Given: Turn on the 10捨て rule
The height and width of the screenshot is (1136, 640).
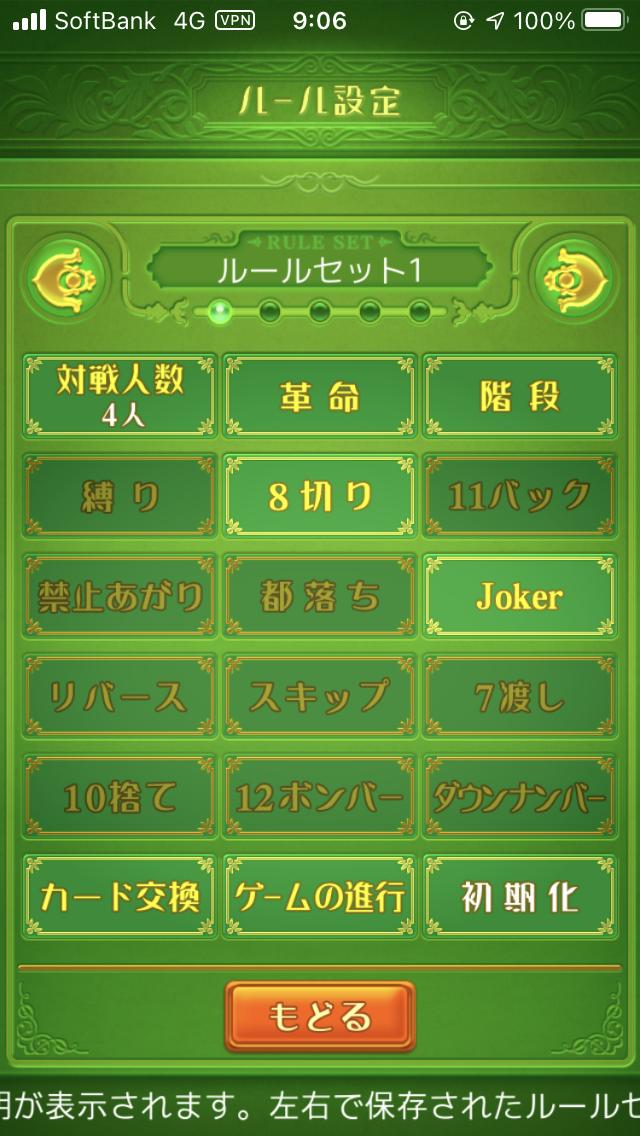Looking at the screenshot, I should coord(120,797).
